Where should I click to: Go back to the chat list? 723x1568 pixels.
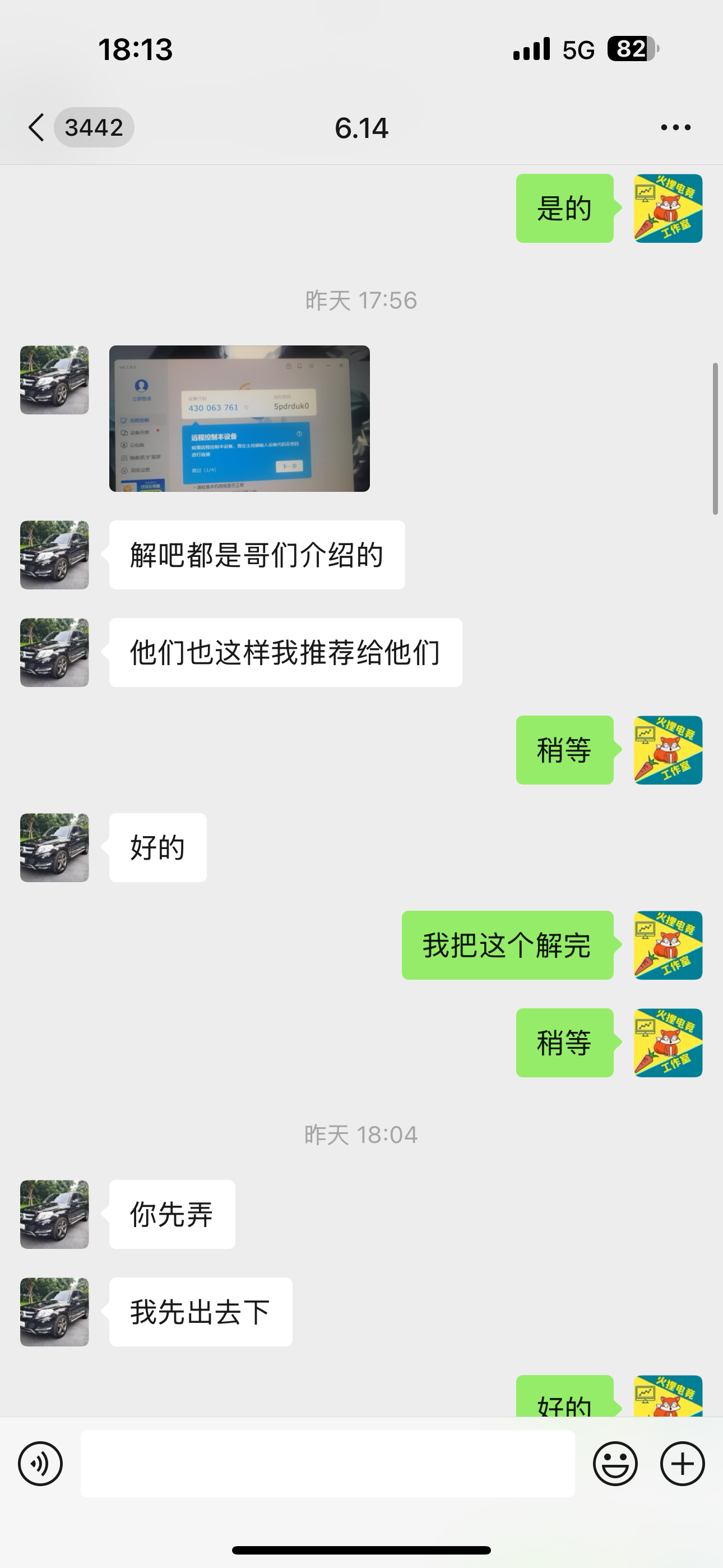[x=36, y=127]
